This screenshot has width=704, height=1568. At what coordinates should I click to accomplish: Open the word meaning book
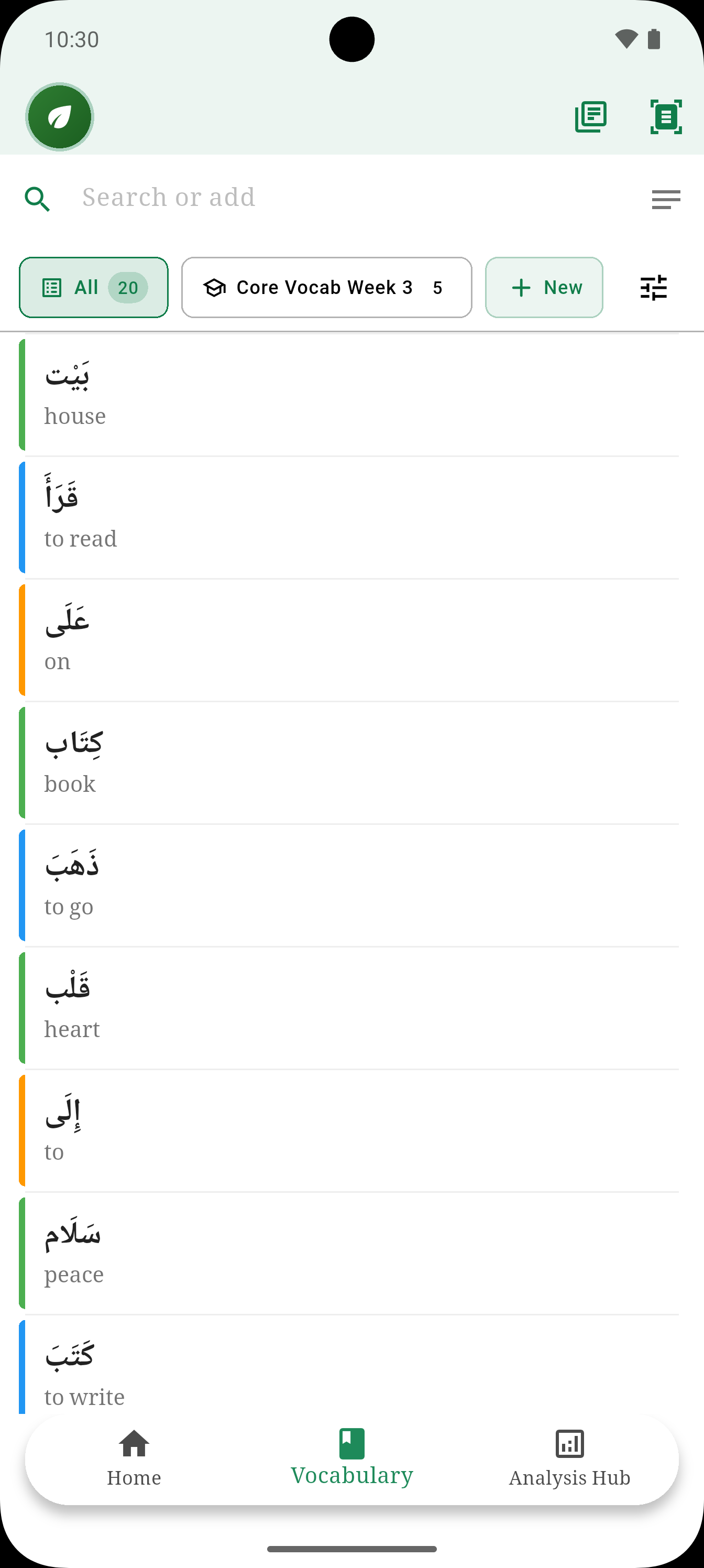click(x=351, y=763)
